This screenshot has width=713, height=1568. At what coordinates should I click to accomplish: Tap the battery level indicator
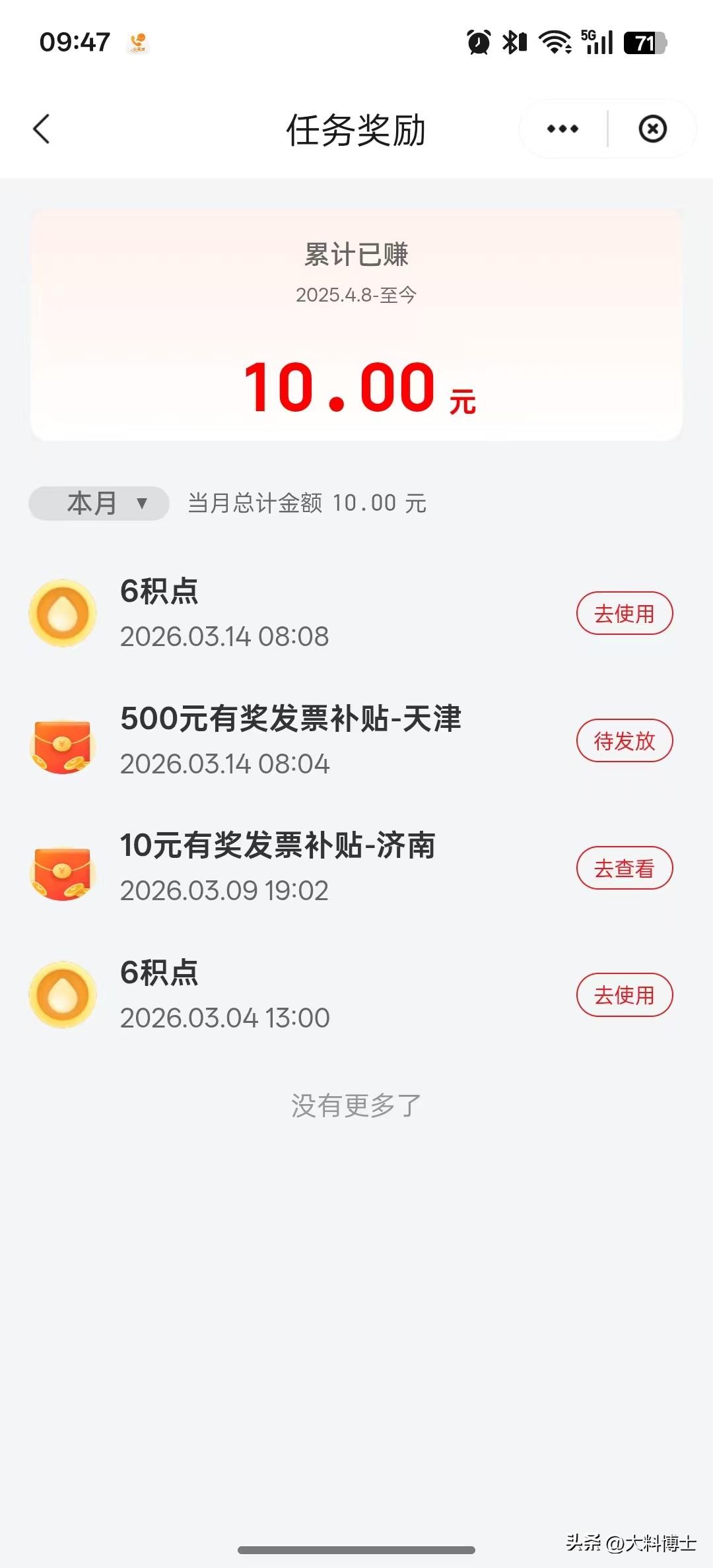645,43
